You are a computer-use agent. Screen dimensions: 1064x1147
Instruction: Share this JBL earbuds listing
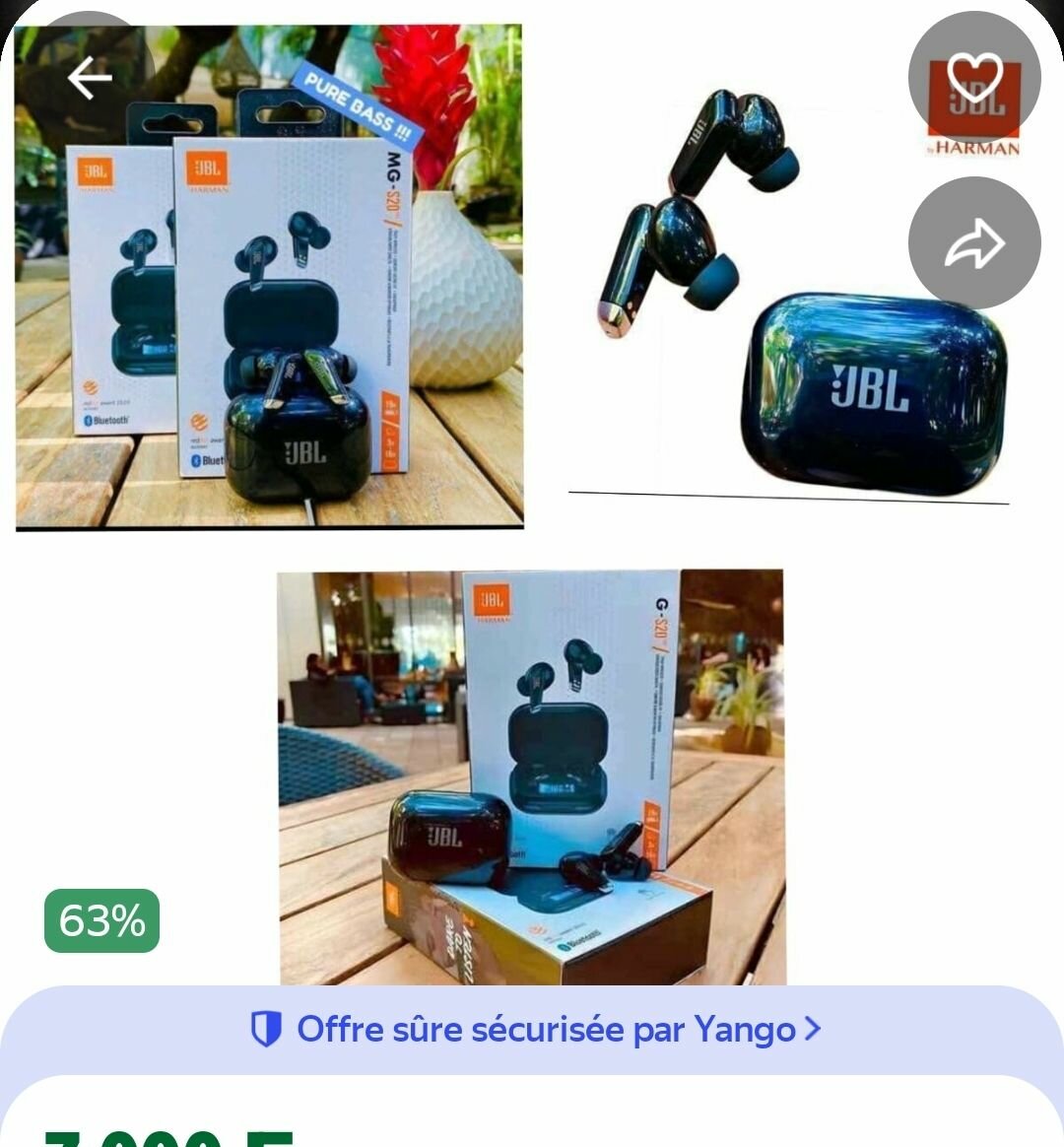click(973, 243)
